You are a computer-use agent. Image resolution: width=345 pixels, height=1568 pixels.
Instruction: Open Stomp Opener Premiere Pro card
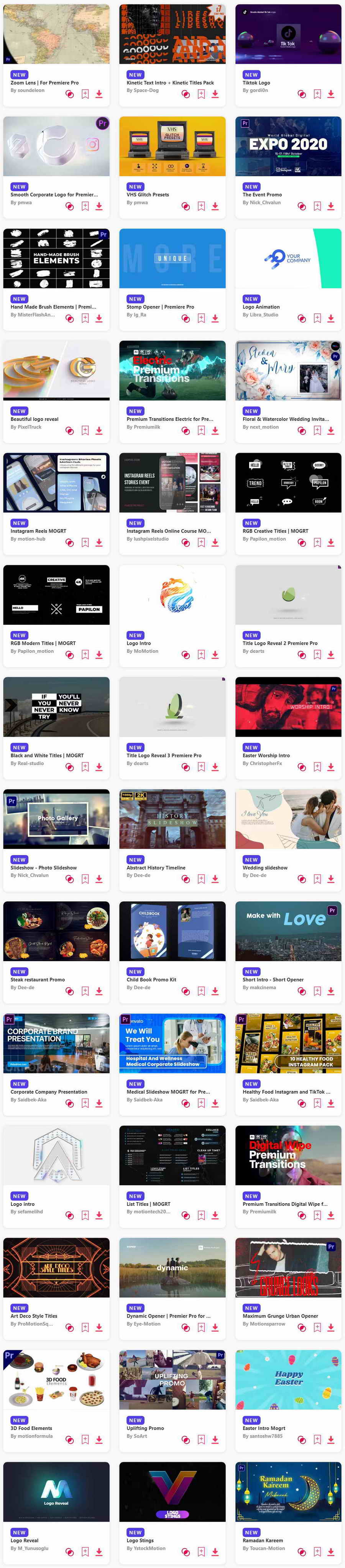(172, 258)
